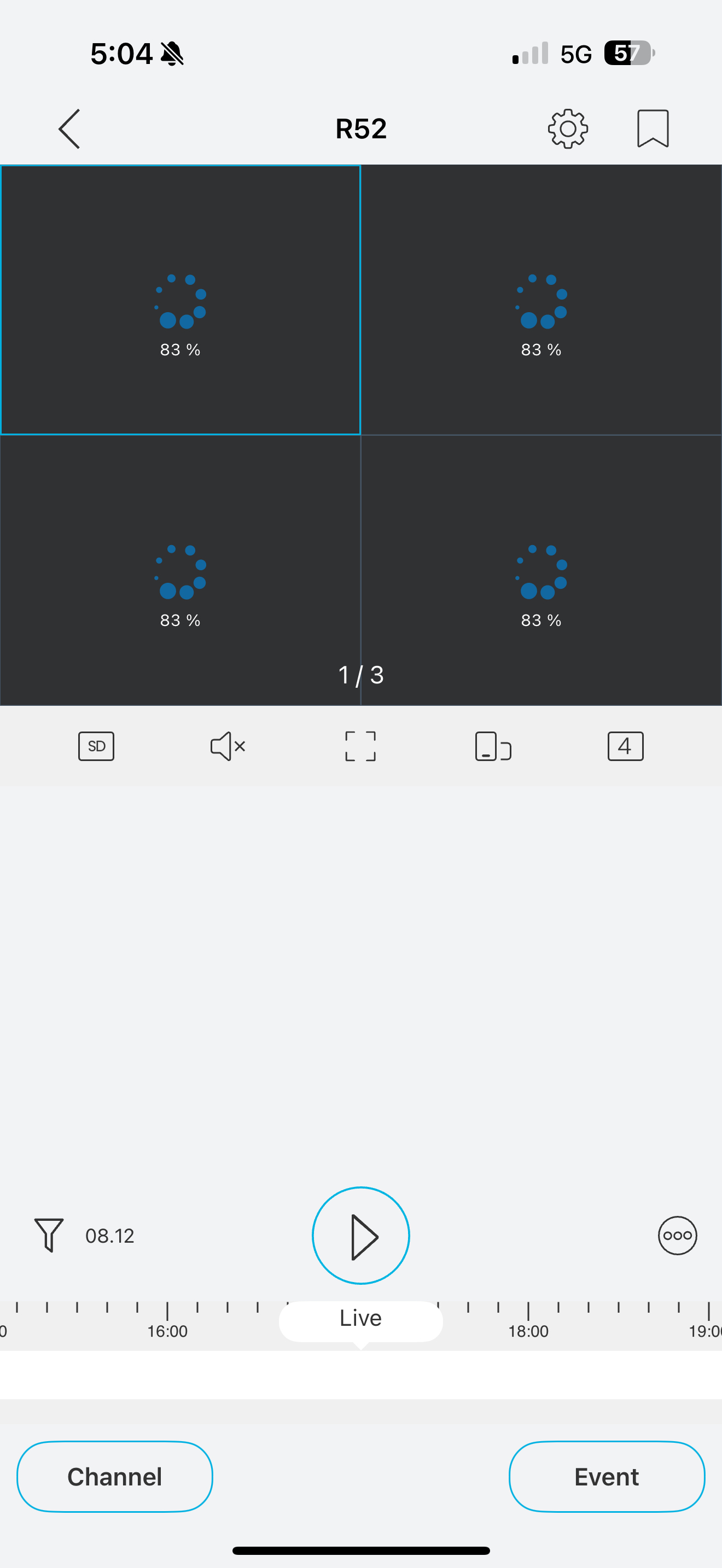Screen dimensions: 722x1568
Task: Open the device settings gear
Action: coord(567,128)
